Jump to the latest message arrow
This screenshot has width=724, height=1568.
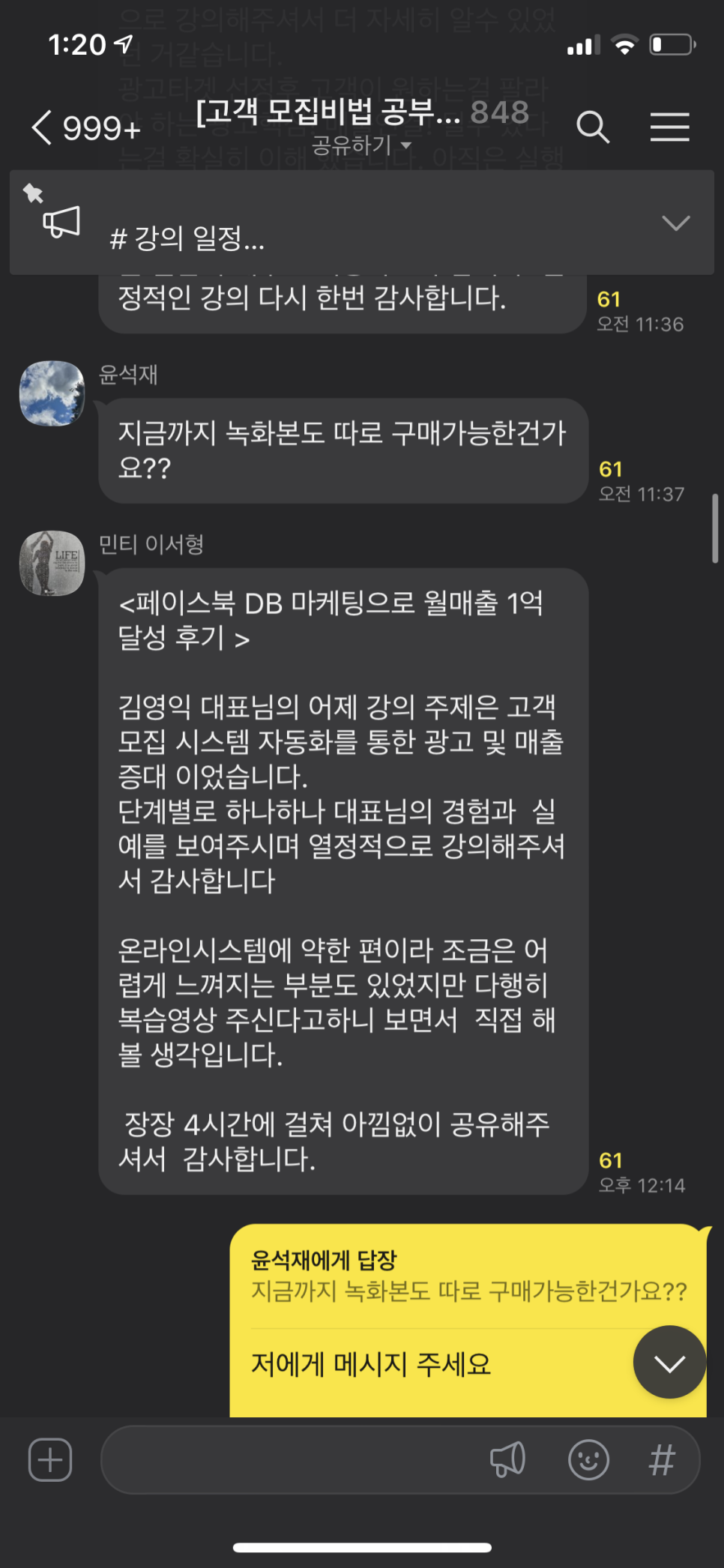pos(669,1362)
